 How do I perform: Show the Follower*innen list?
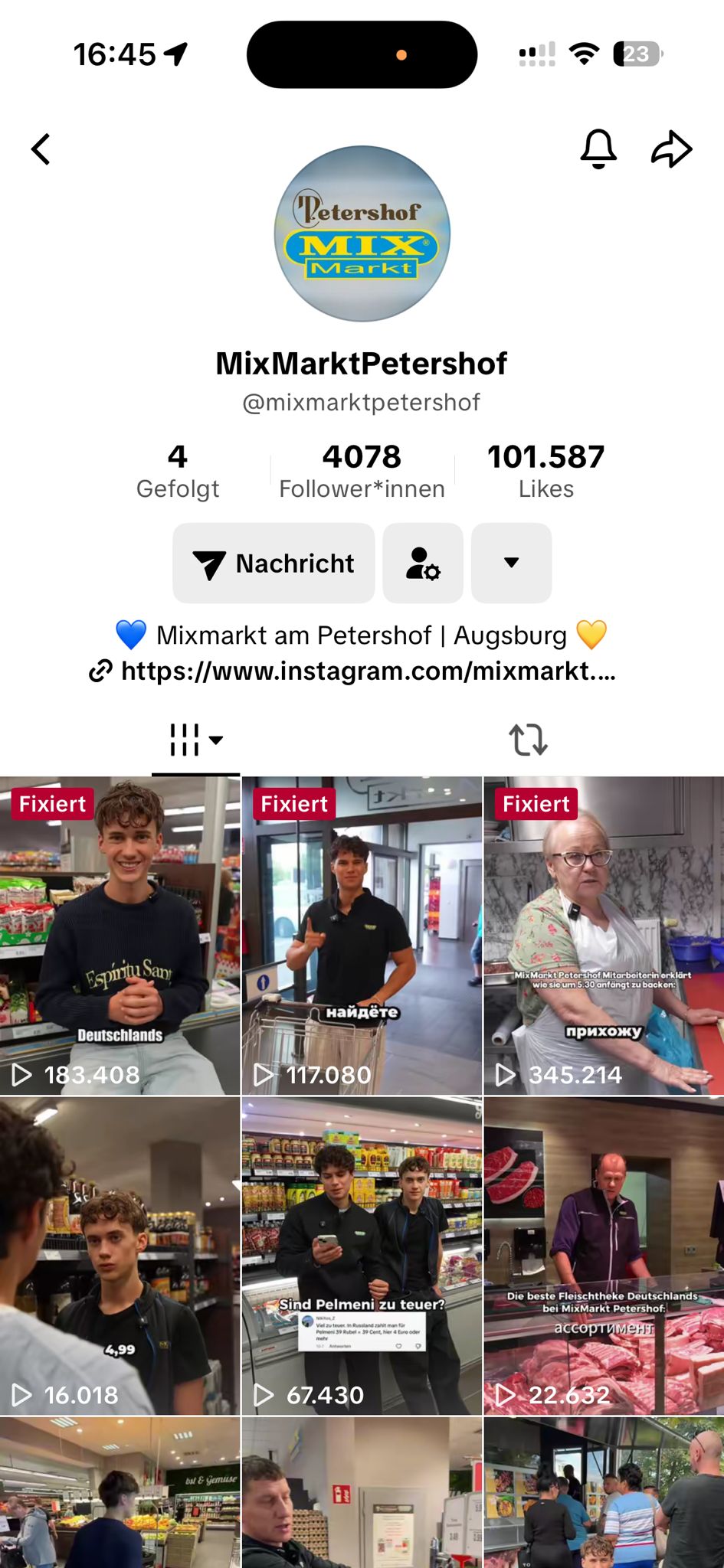tap(362, 471)
